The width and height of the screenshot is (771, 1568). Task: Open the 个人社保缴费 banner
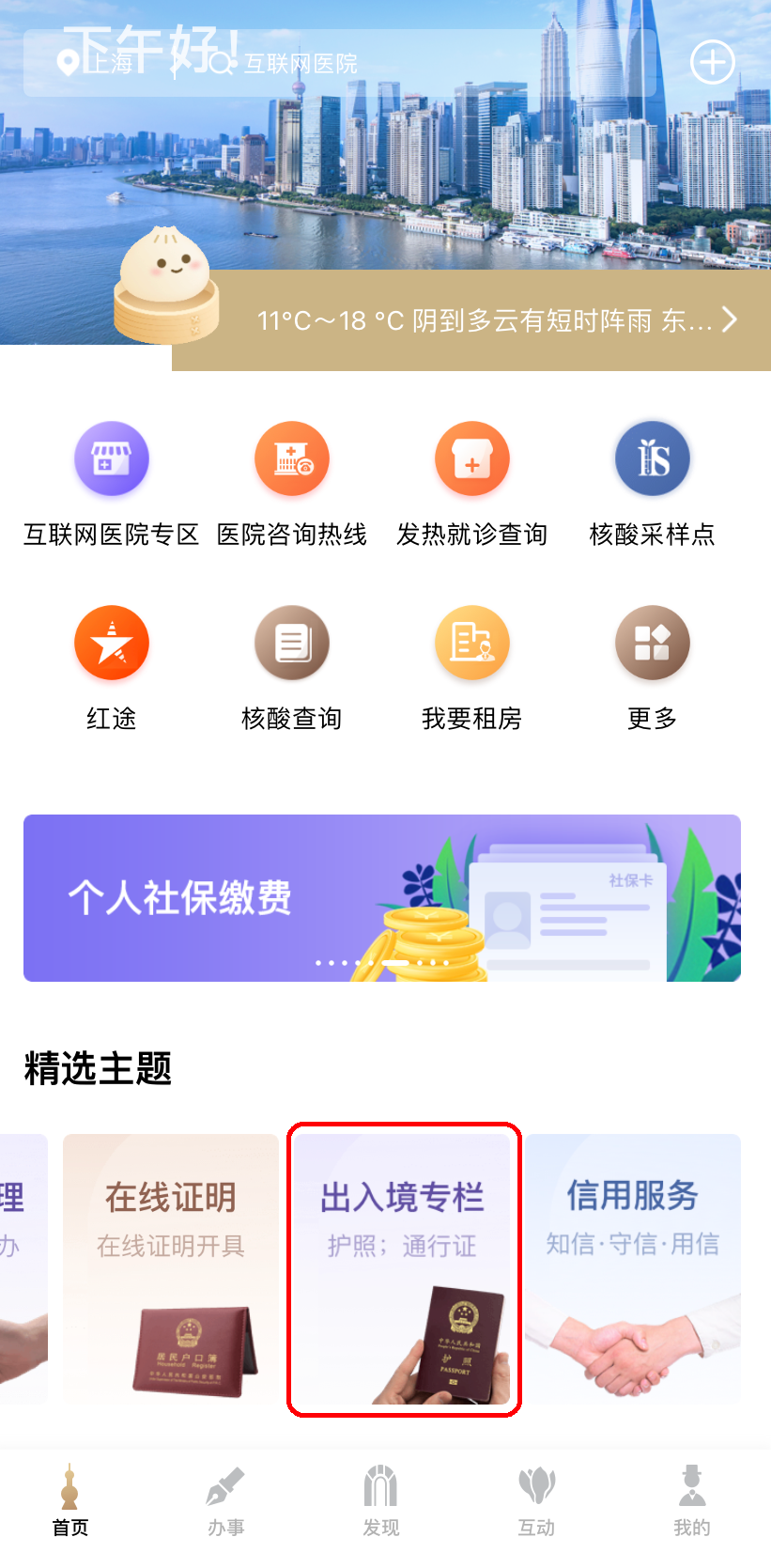pyautogui.click(x=382, y=898)
